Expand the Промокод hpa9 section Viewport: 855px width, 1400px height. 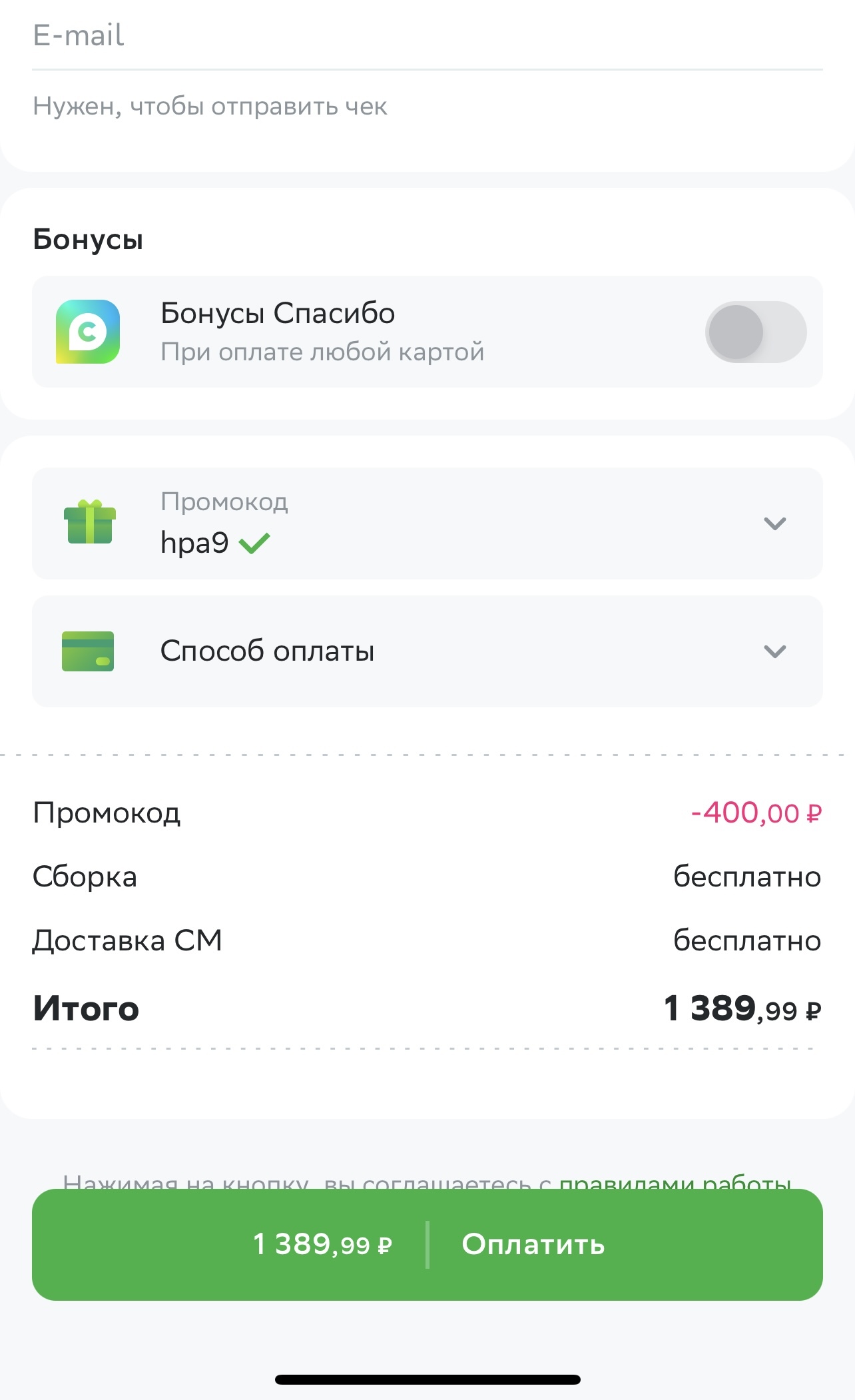(774, 524)
